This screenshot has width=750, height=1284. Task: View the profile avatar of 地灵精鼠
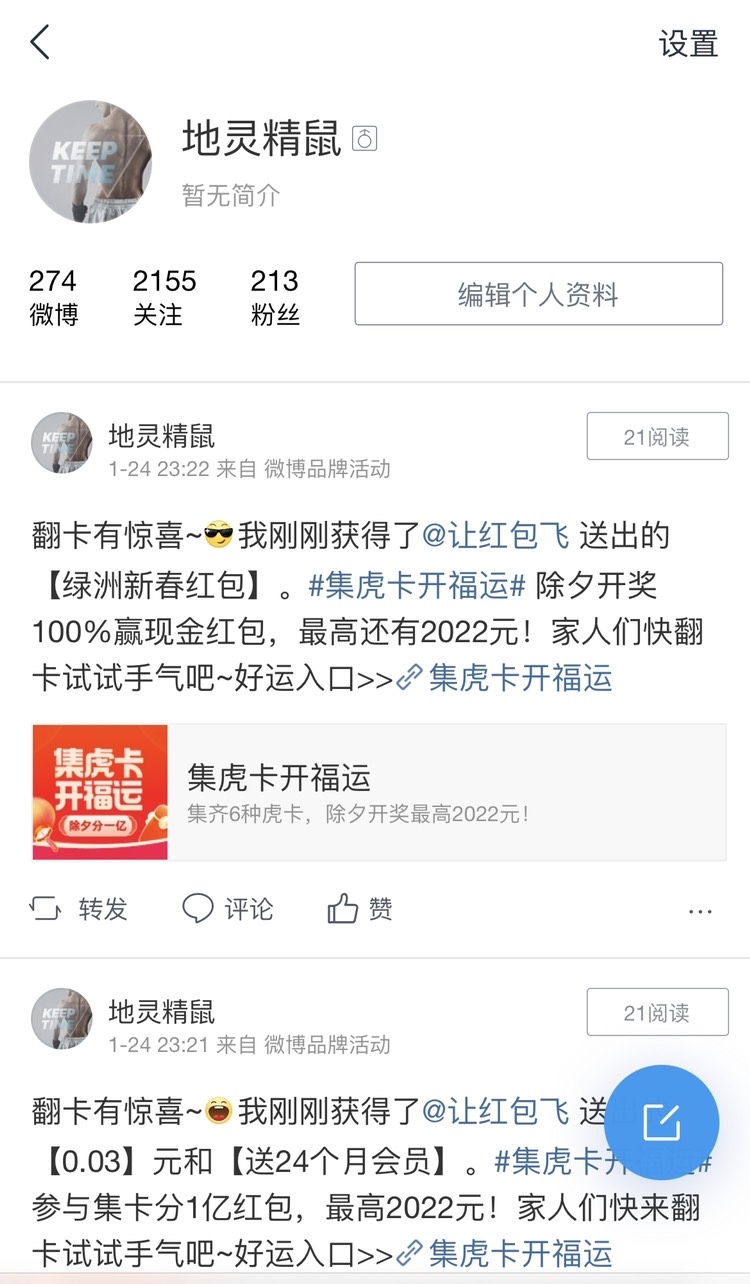pos(91,162)
